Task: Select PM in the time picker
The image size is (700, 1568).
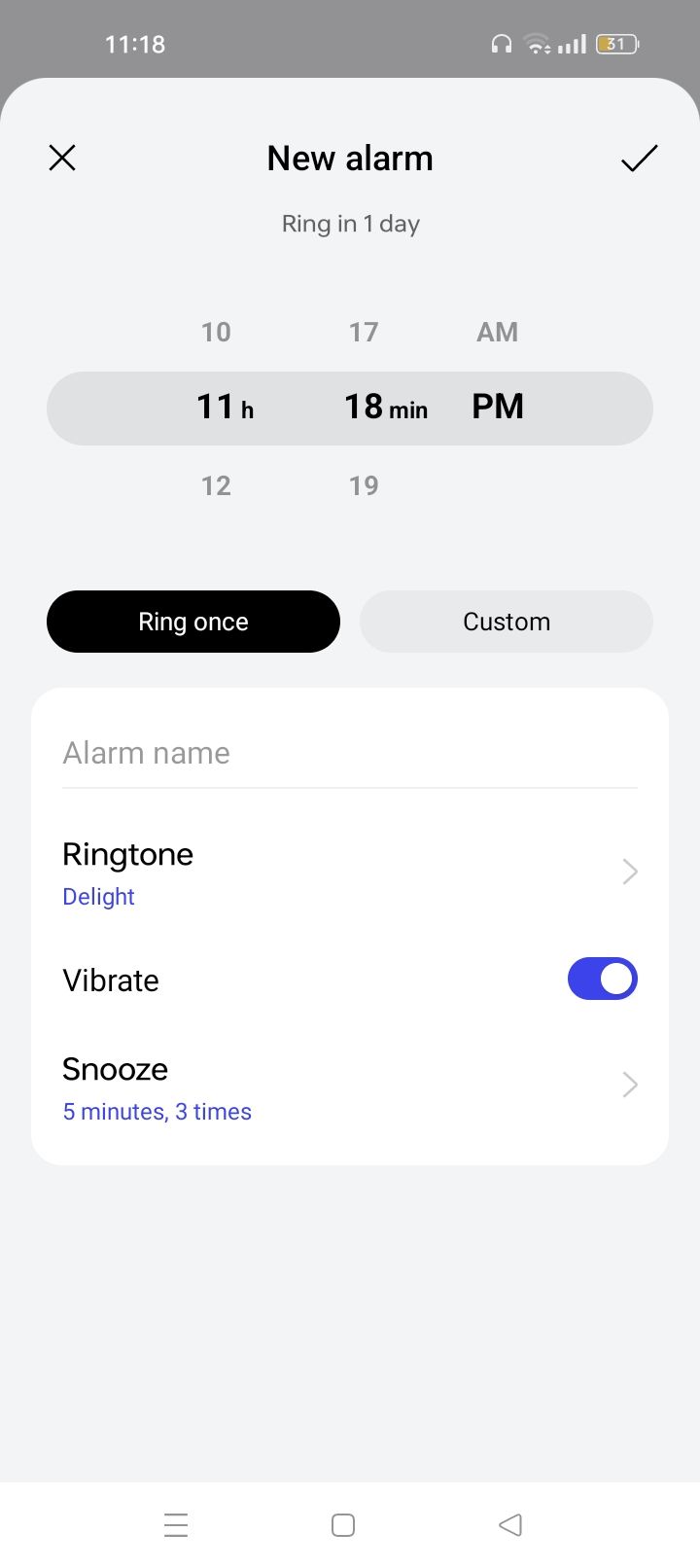Action: pyautogui.click(x=497, y=407)
